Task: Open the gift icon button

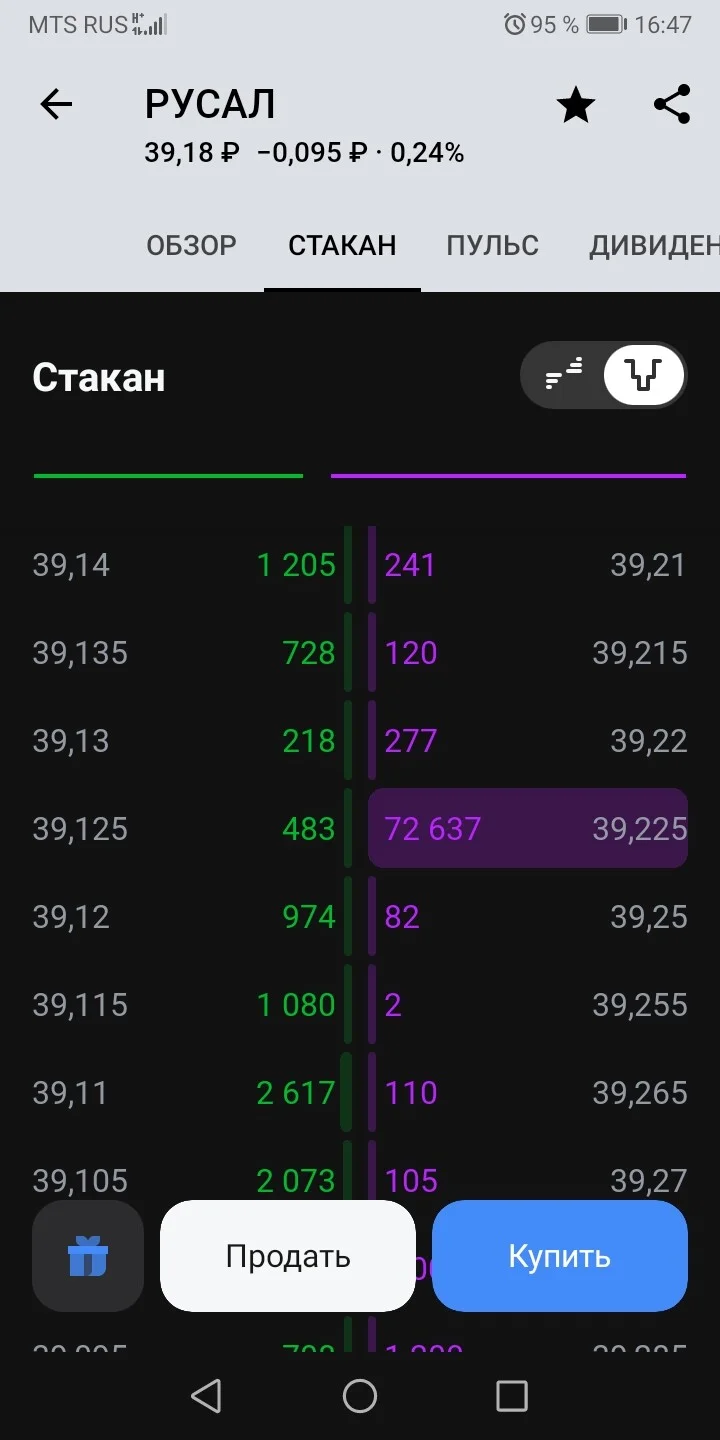Action: click(x=88, y=1256)
